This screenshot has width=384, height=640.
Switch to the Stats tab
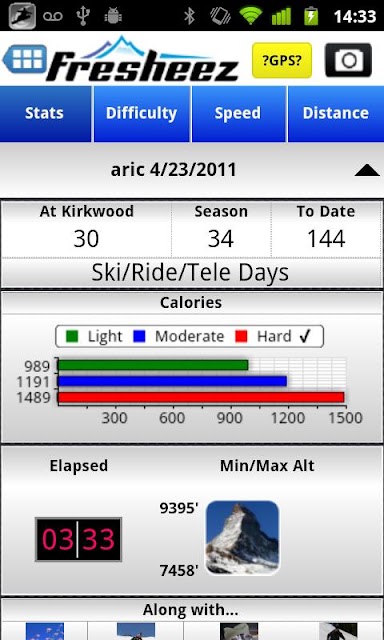(45, 113)
